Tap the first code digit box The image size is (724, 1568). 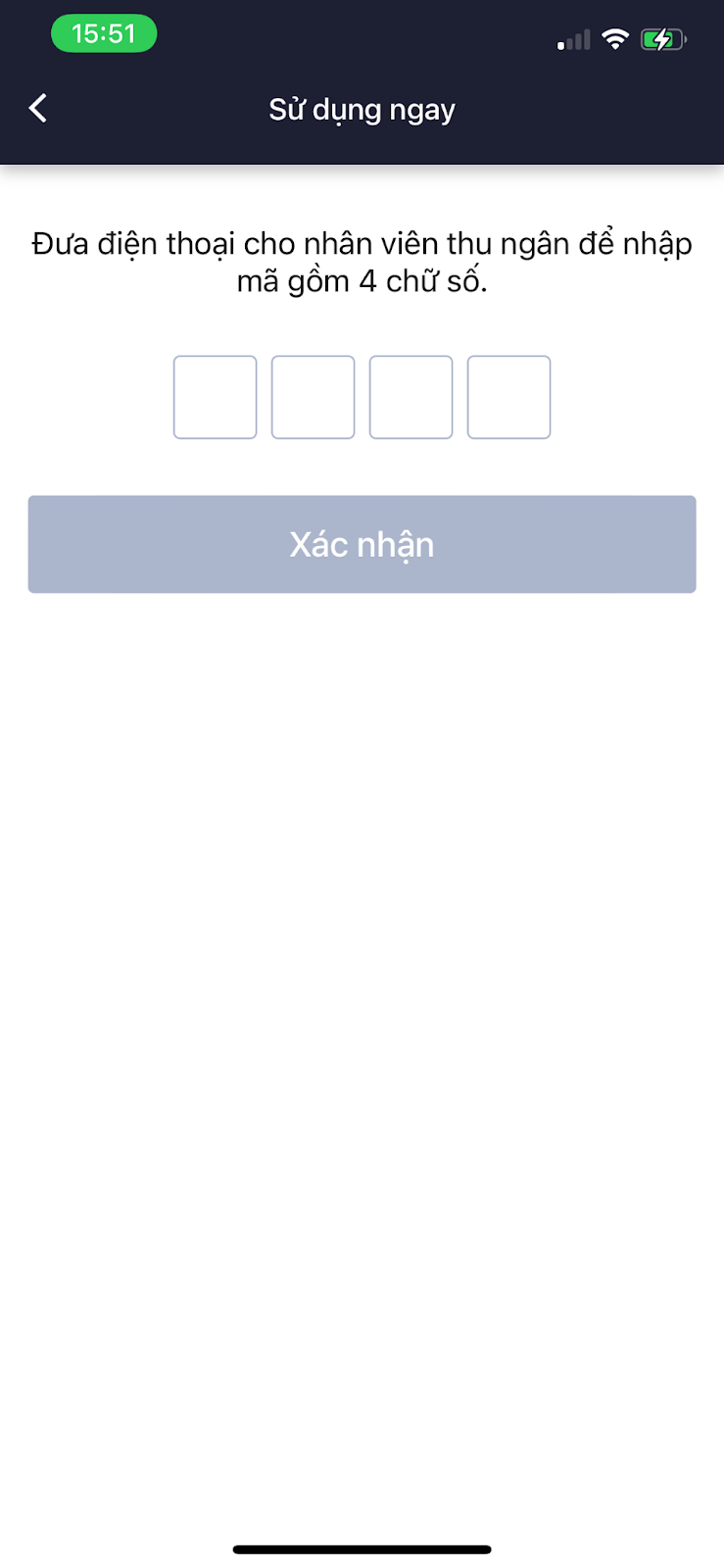[216, 397]
